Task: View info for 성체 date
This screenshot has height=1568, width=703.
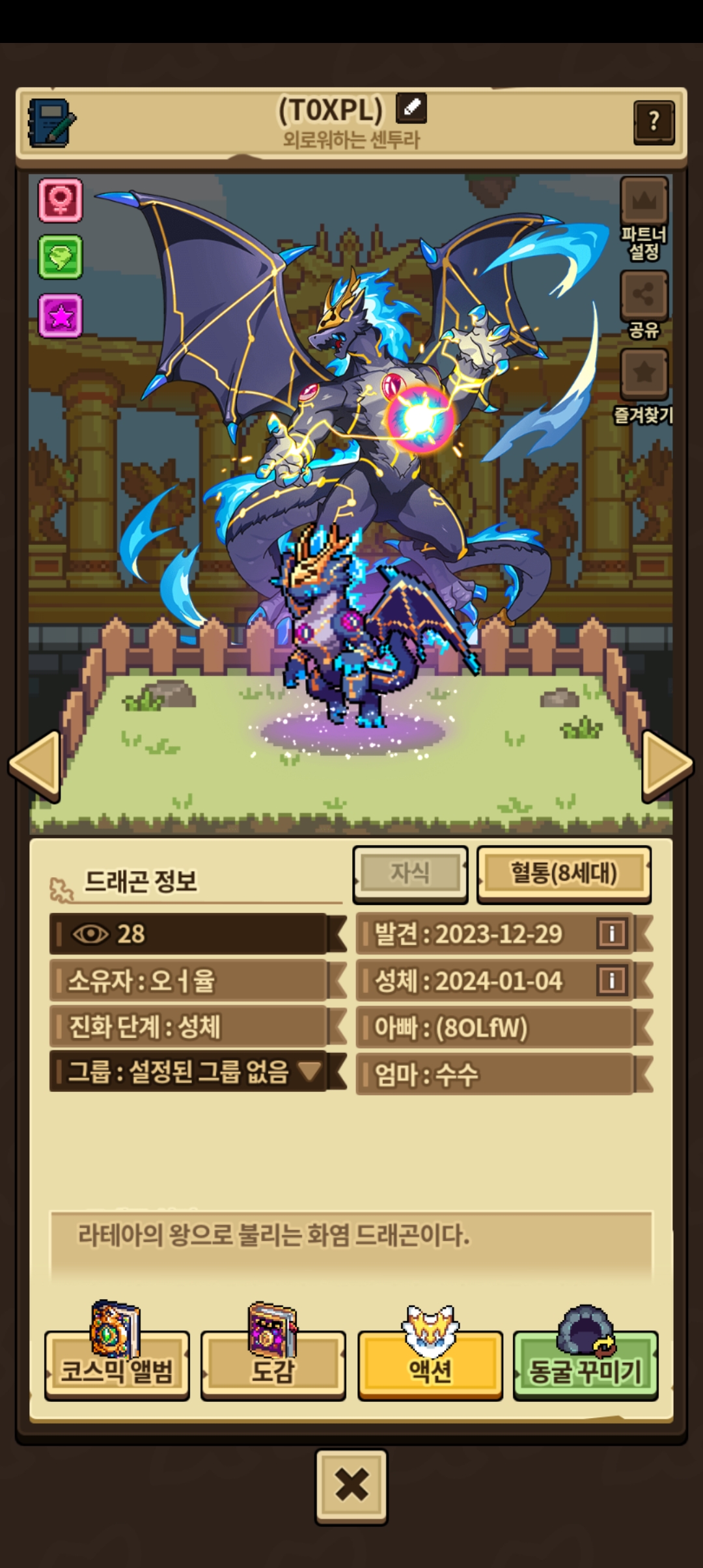Action: pyautogui.click(x=611, y=980)
